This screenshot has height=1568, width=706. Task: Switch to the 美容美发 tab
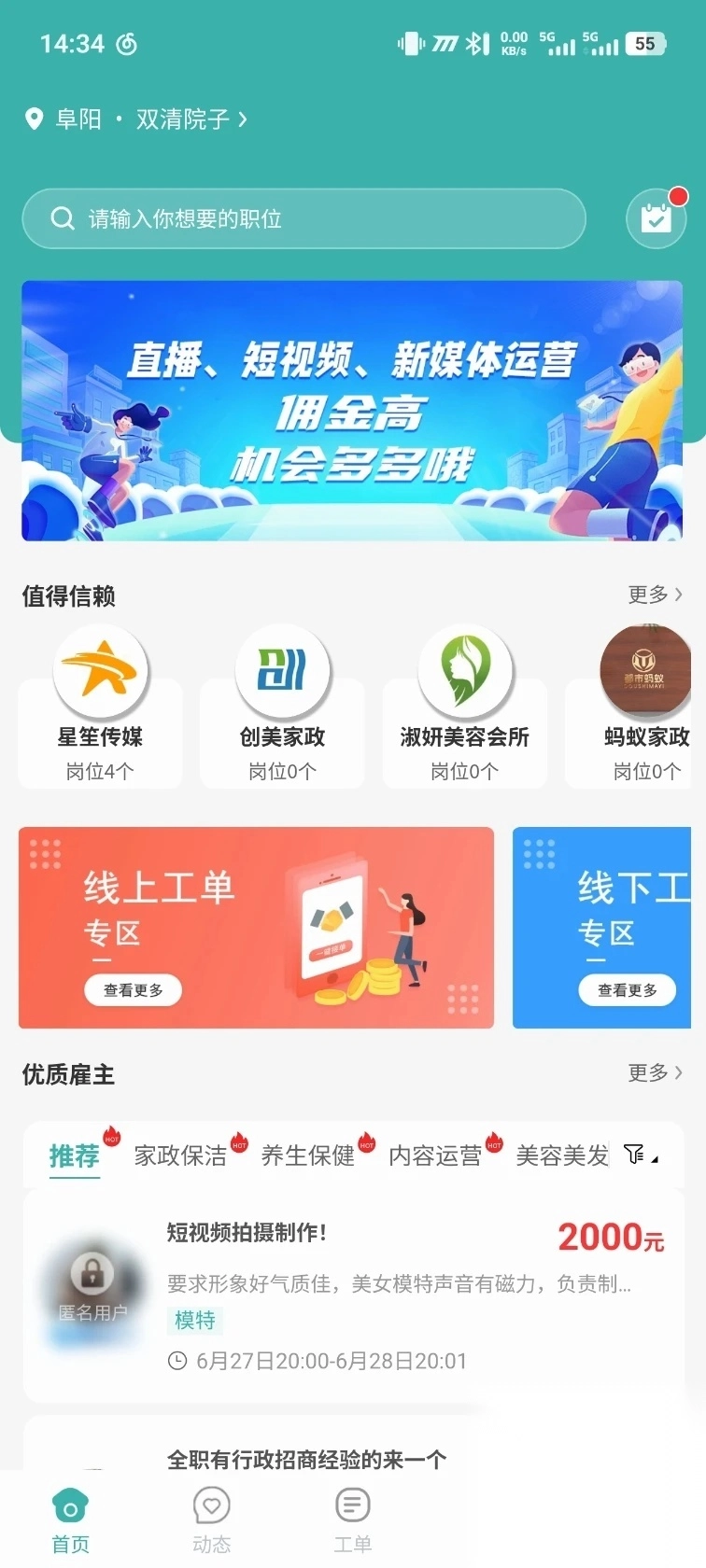[x=562, y=1156]
